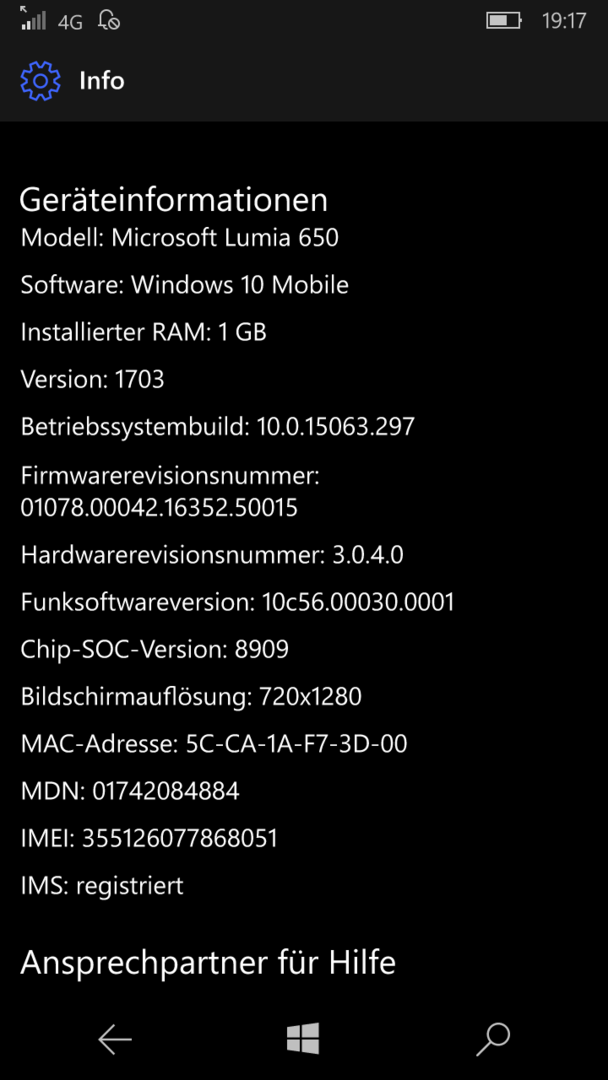Open search from the navigation bar
Image resolution: width=608 pixels, height=1080 pixels.
tap(493, 1040)
